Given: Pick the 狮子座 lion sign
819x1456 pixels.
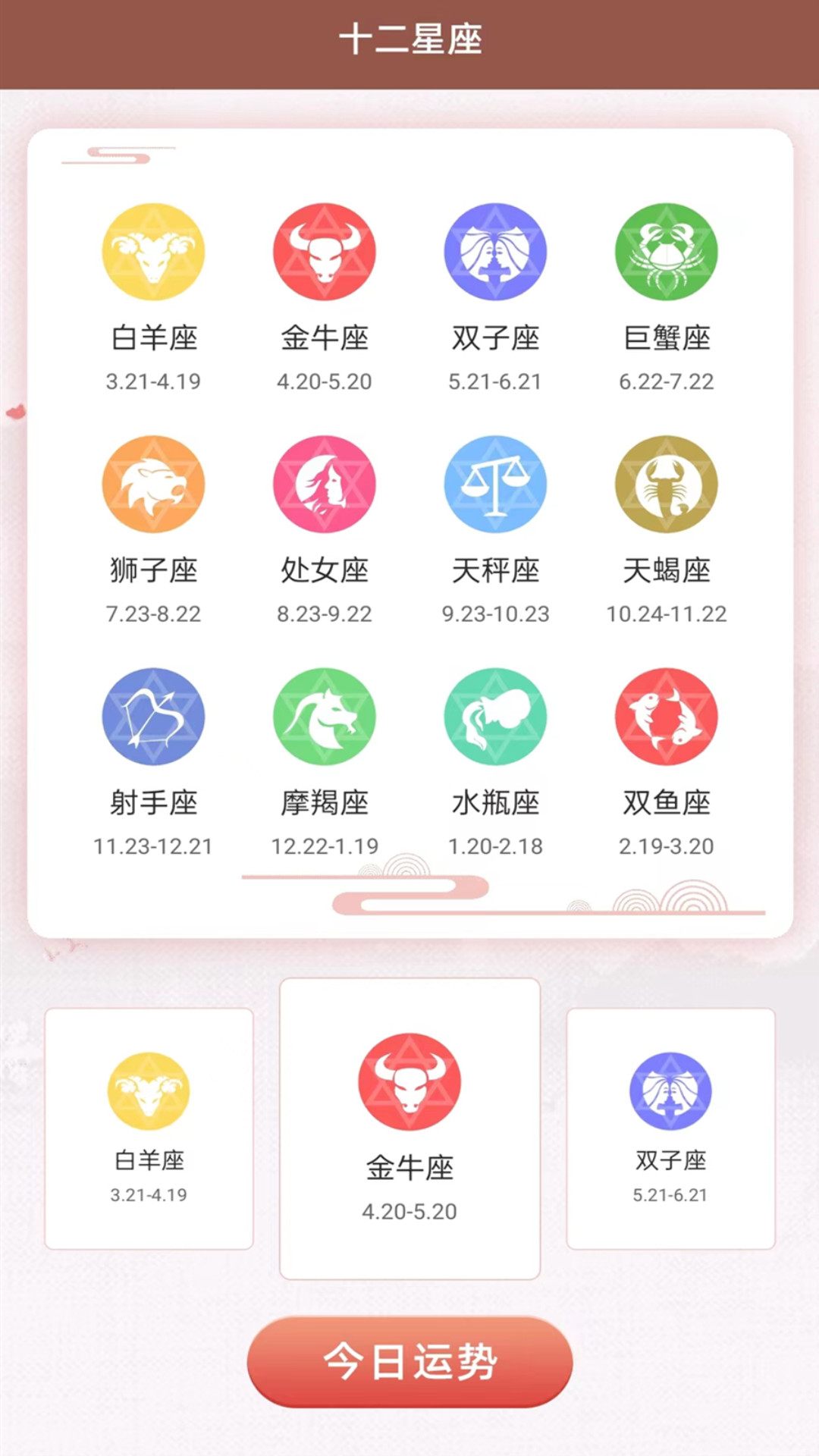Looking at the screenshot, I should 153,485.
